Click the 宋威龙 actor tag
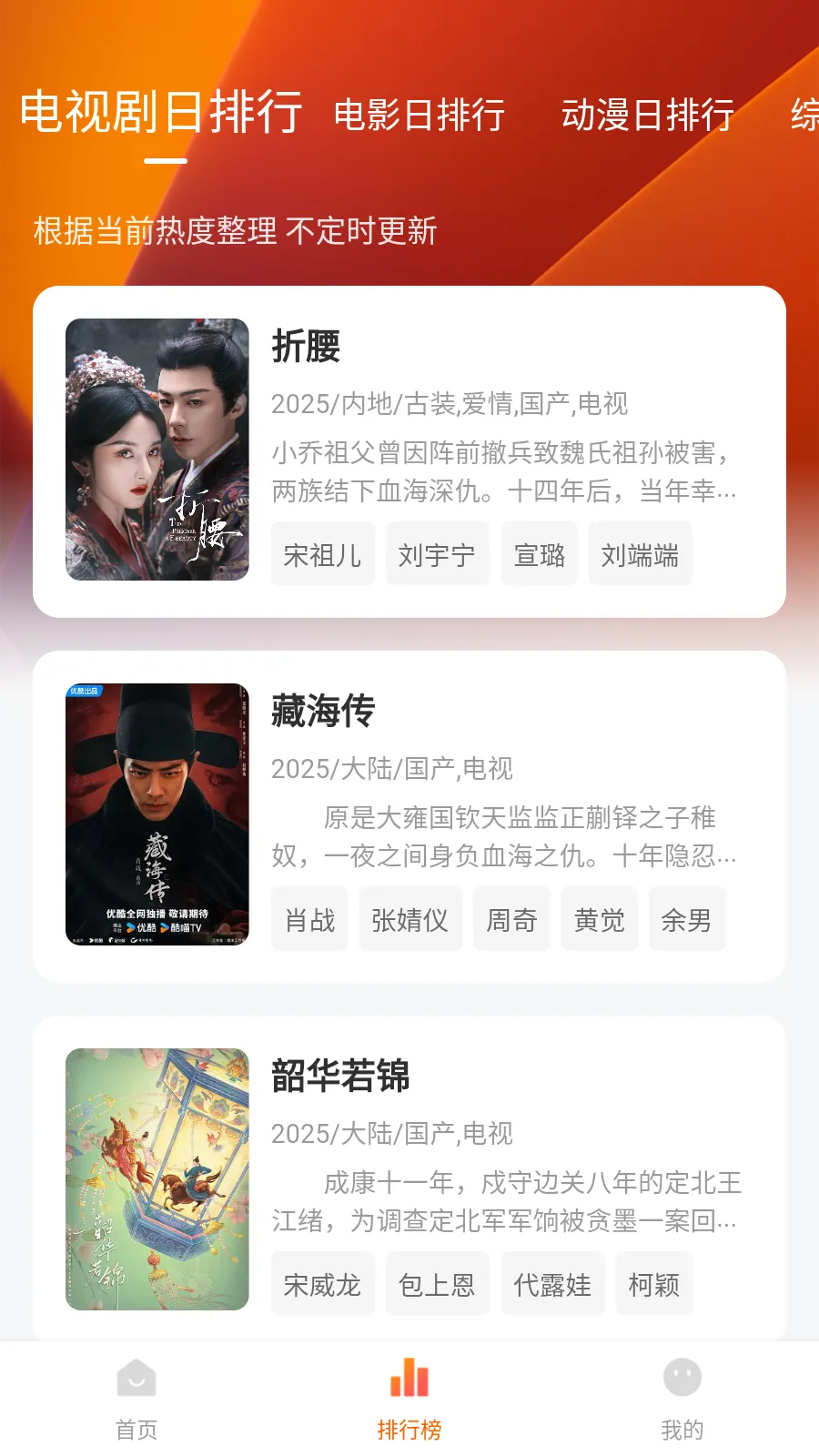Image resolution: width=819 pixels, height=1456 pixels. click(x=323, y=1283)
